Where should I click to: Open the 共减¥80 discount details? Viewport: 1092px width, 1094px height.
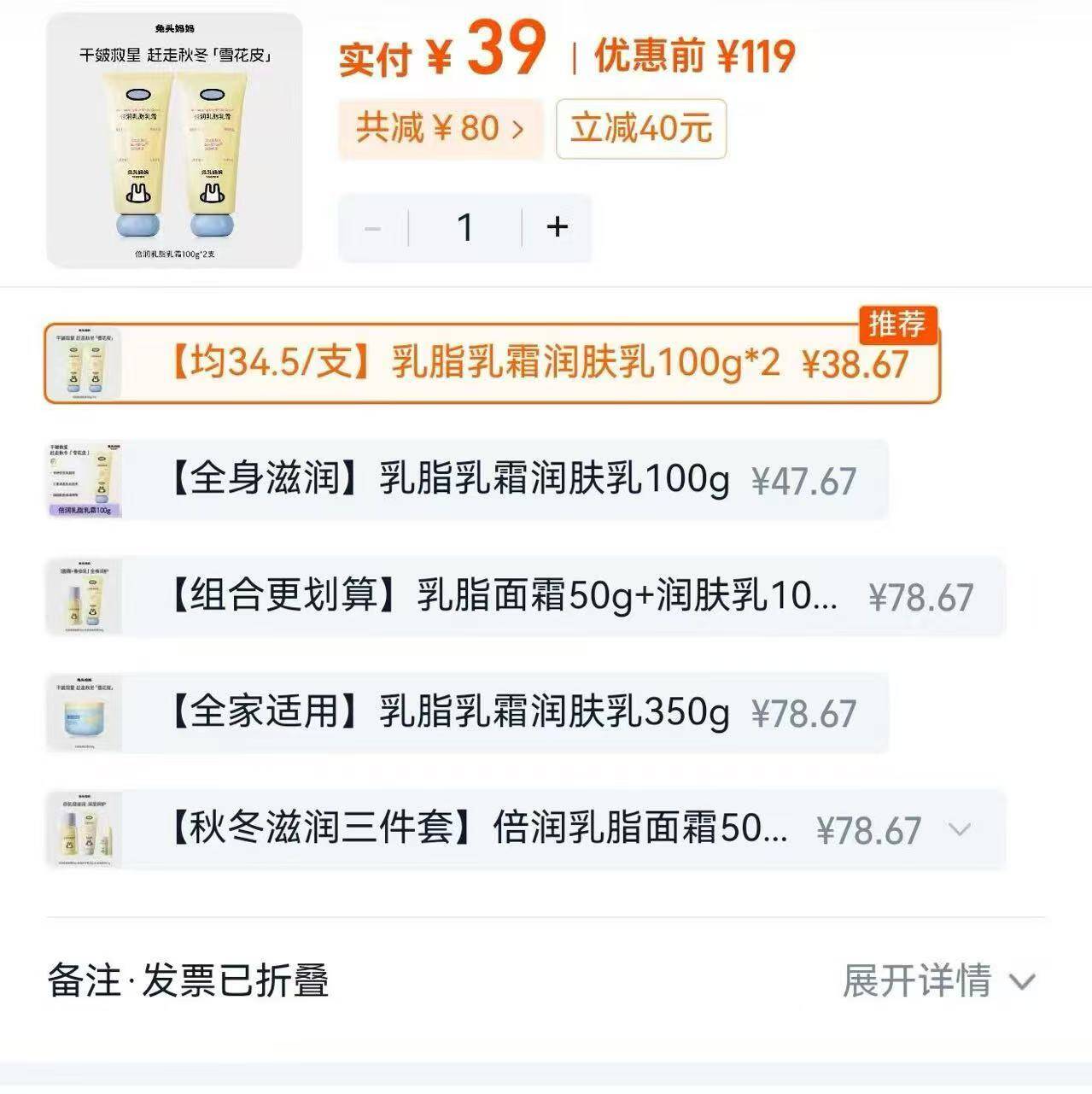(x=440, y=129)
